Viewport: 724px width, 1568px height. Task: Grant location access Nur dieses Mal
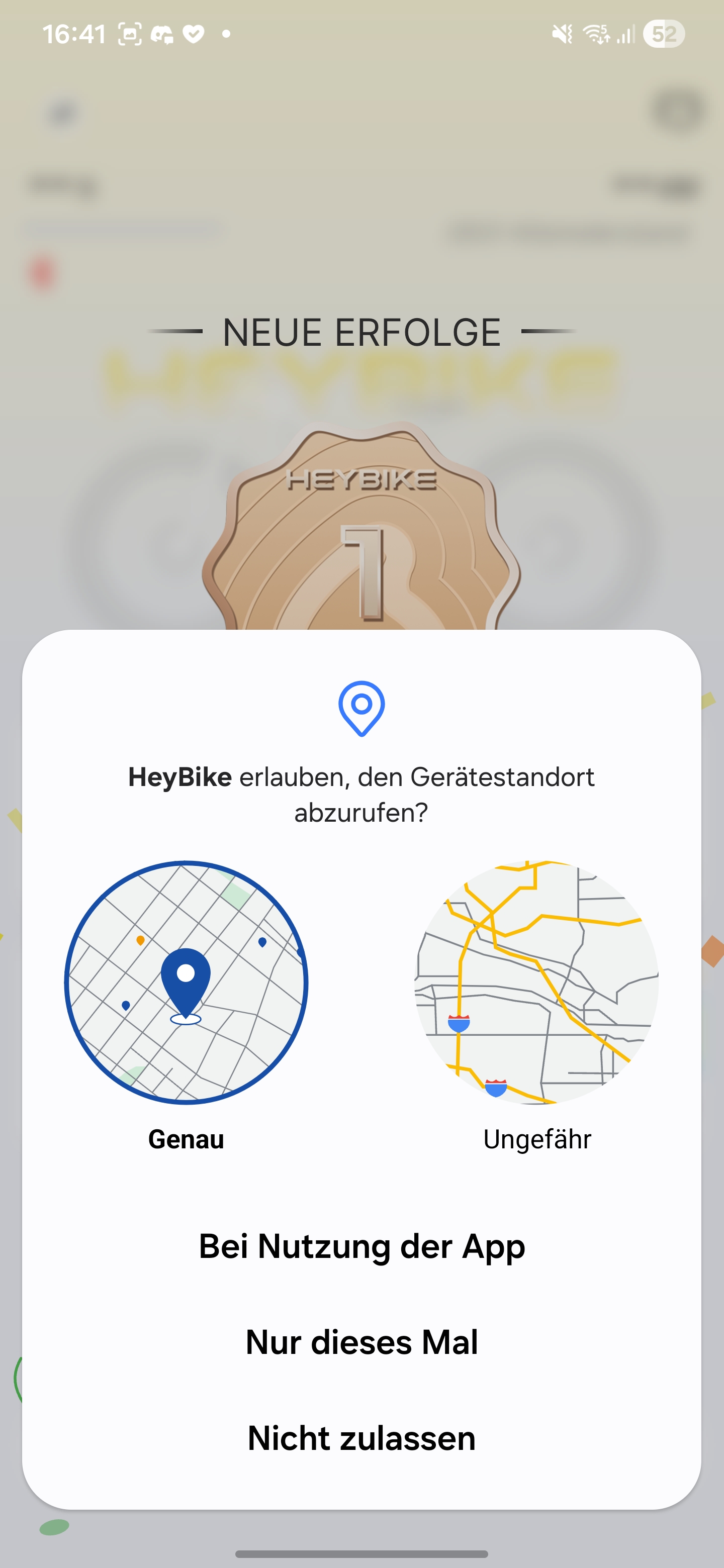point(361,1342)
